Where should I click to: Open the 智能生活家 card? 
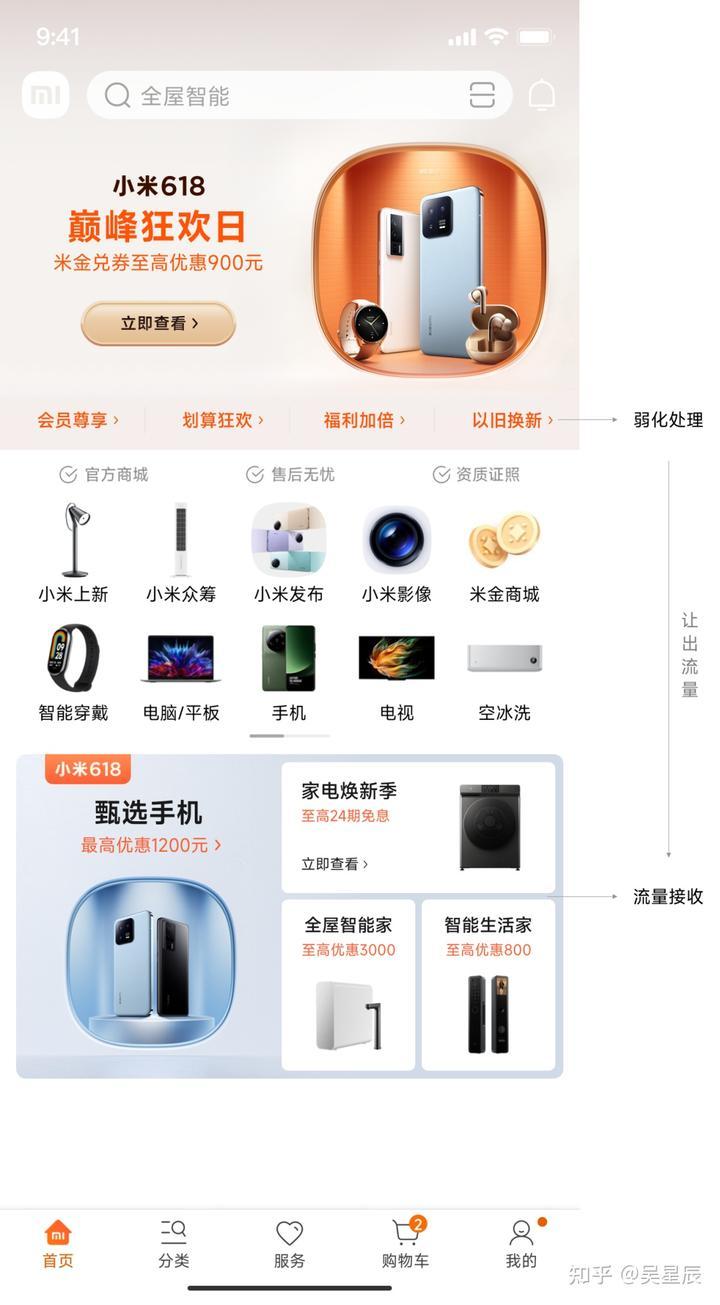point(488,984)
